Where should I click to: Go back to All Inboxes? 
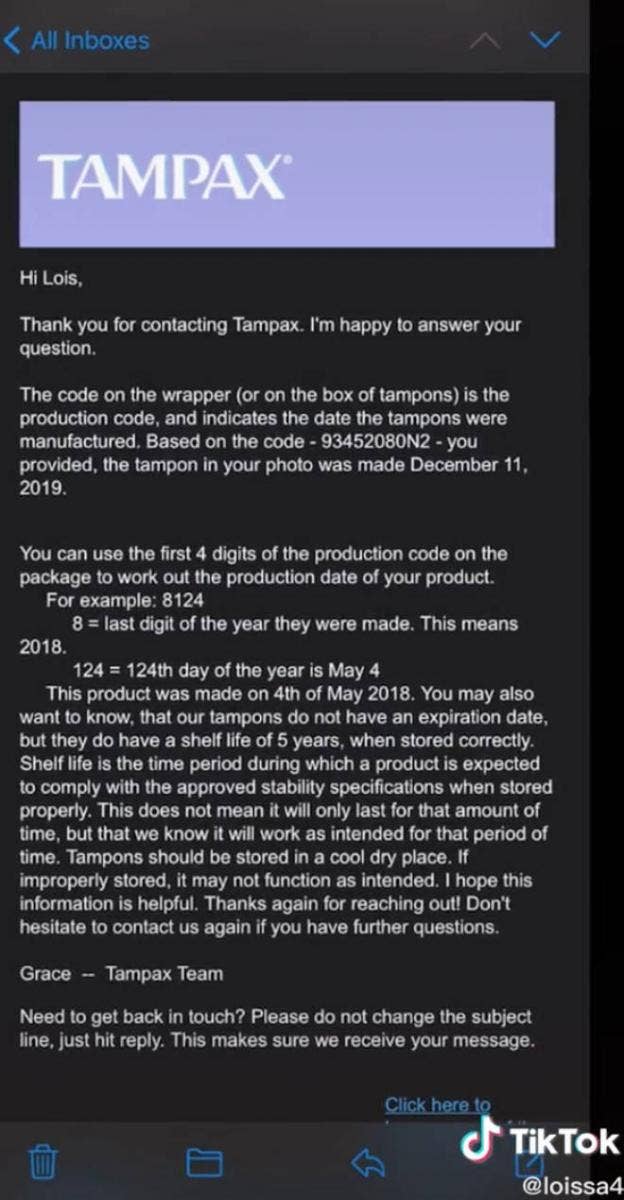click(x=77, y=41)
